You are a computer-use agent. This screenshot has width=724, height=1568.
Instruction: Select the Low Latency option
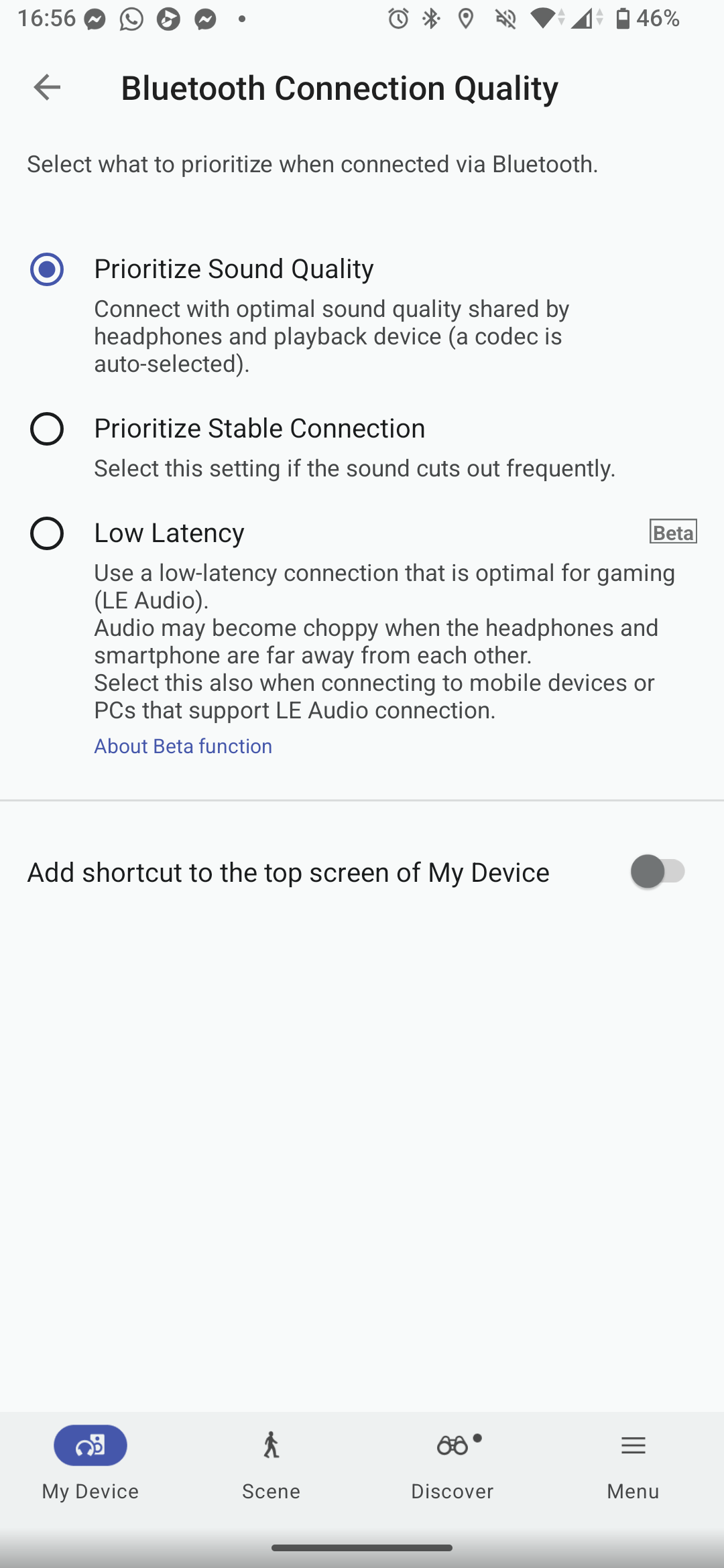pos(47,533)
